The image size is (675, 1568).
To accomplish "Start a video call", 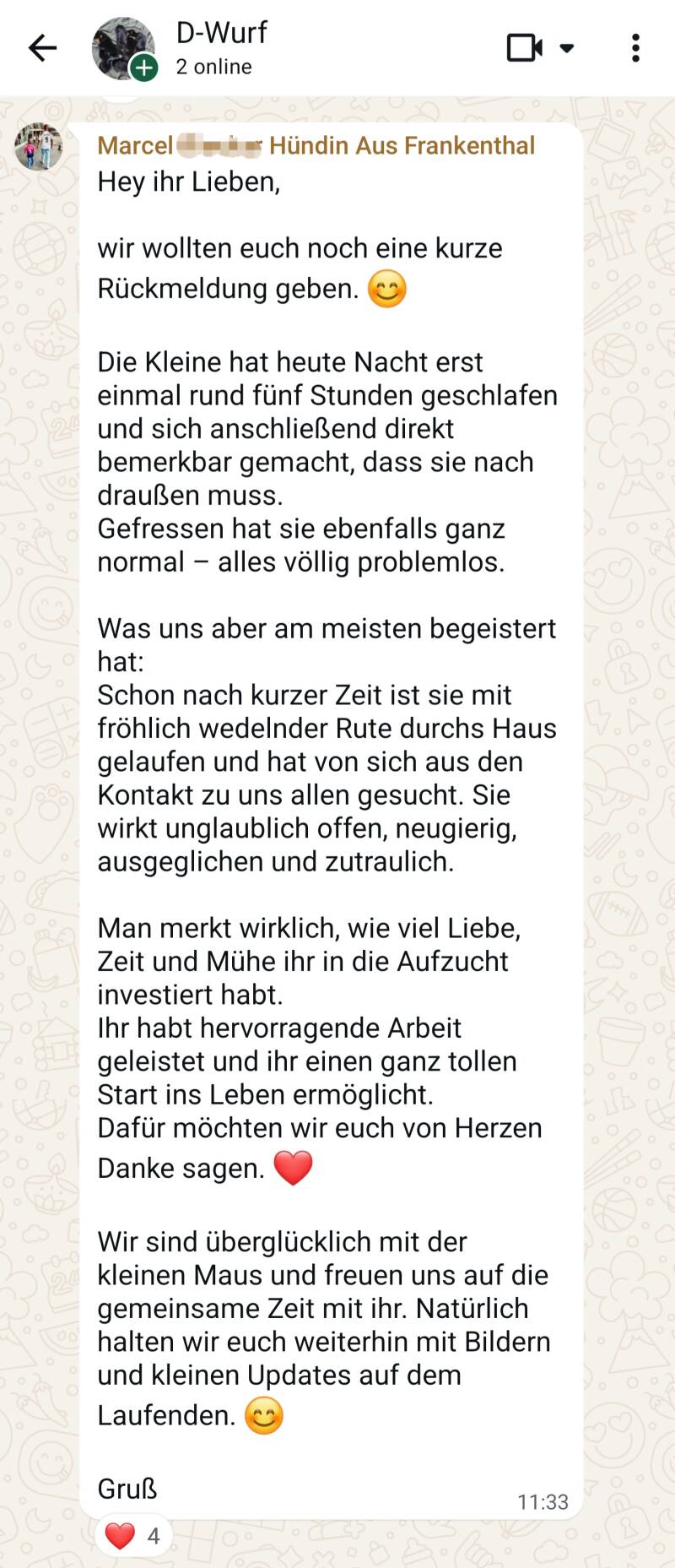I will tap(524, 48).
